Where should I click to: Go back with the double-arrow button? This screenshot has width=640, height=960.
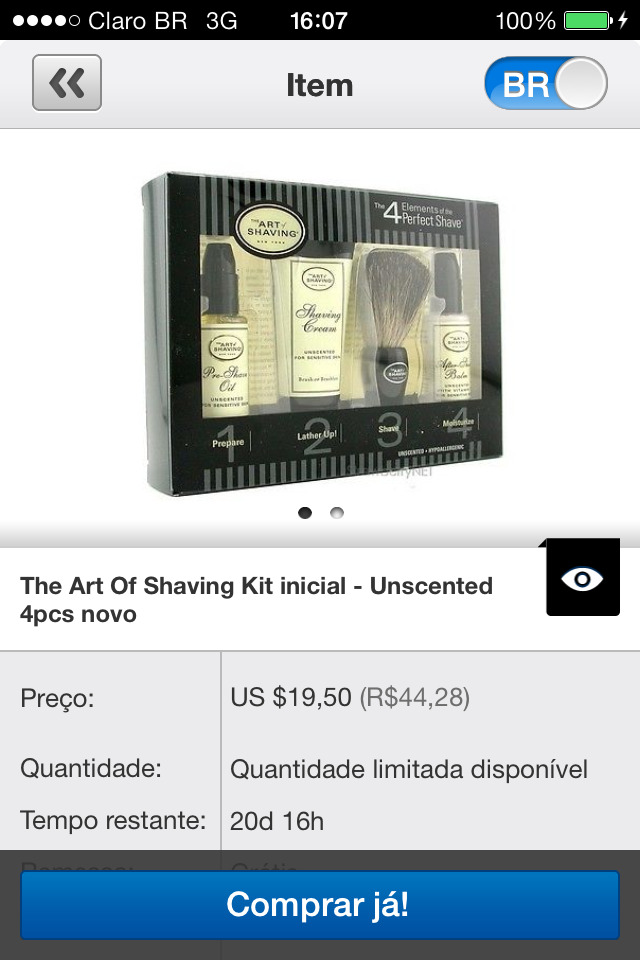point(67,83)
